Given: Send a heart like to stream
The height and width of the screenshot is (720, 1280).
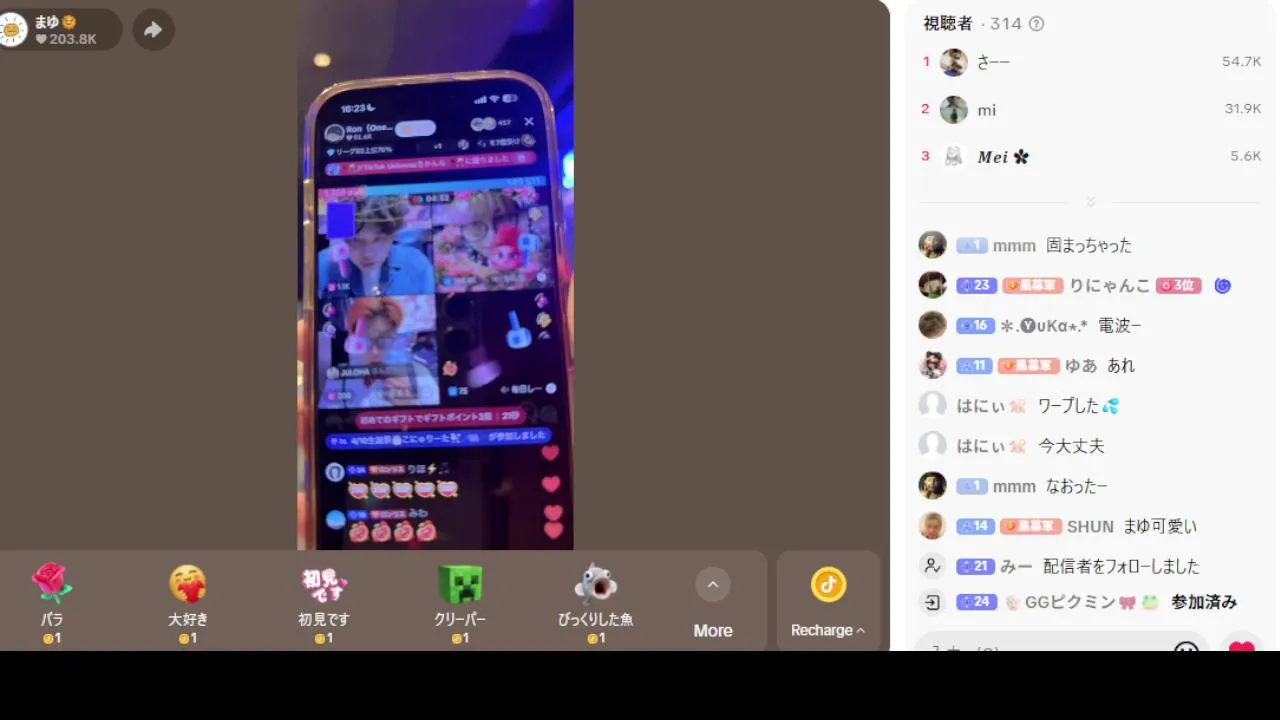Looking at the screenshot, I should tap(1241, 647).
